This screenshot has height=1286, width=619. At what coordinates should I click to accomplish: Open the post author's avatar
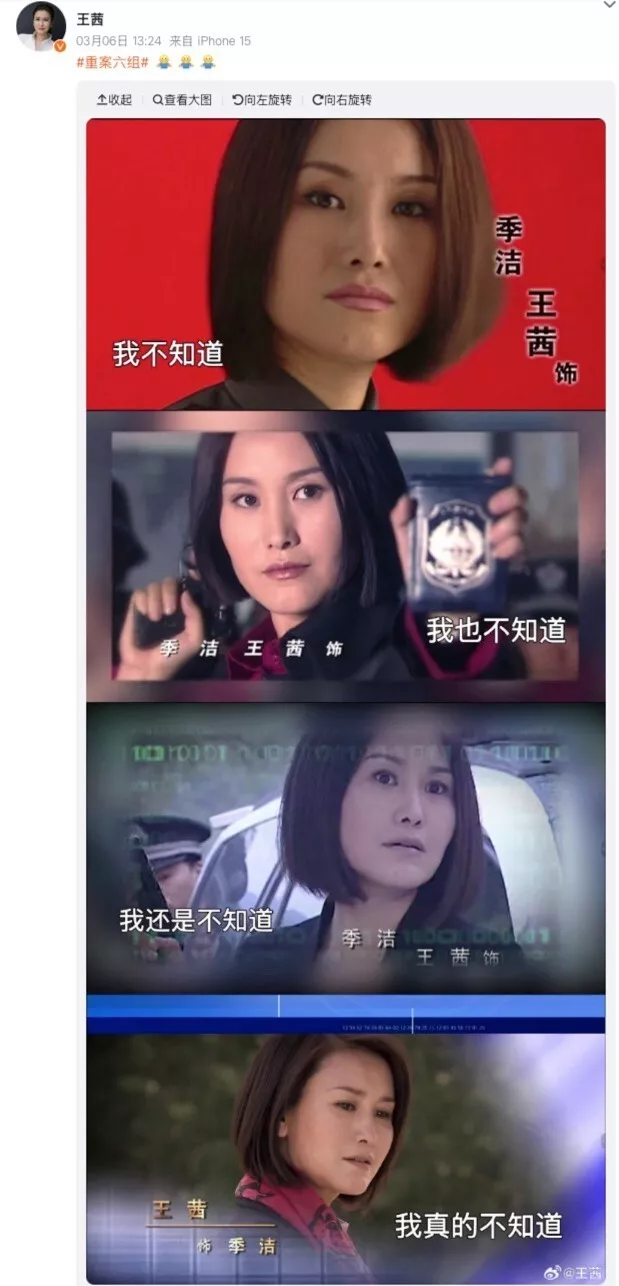coord(41,26)
